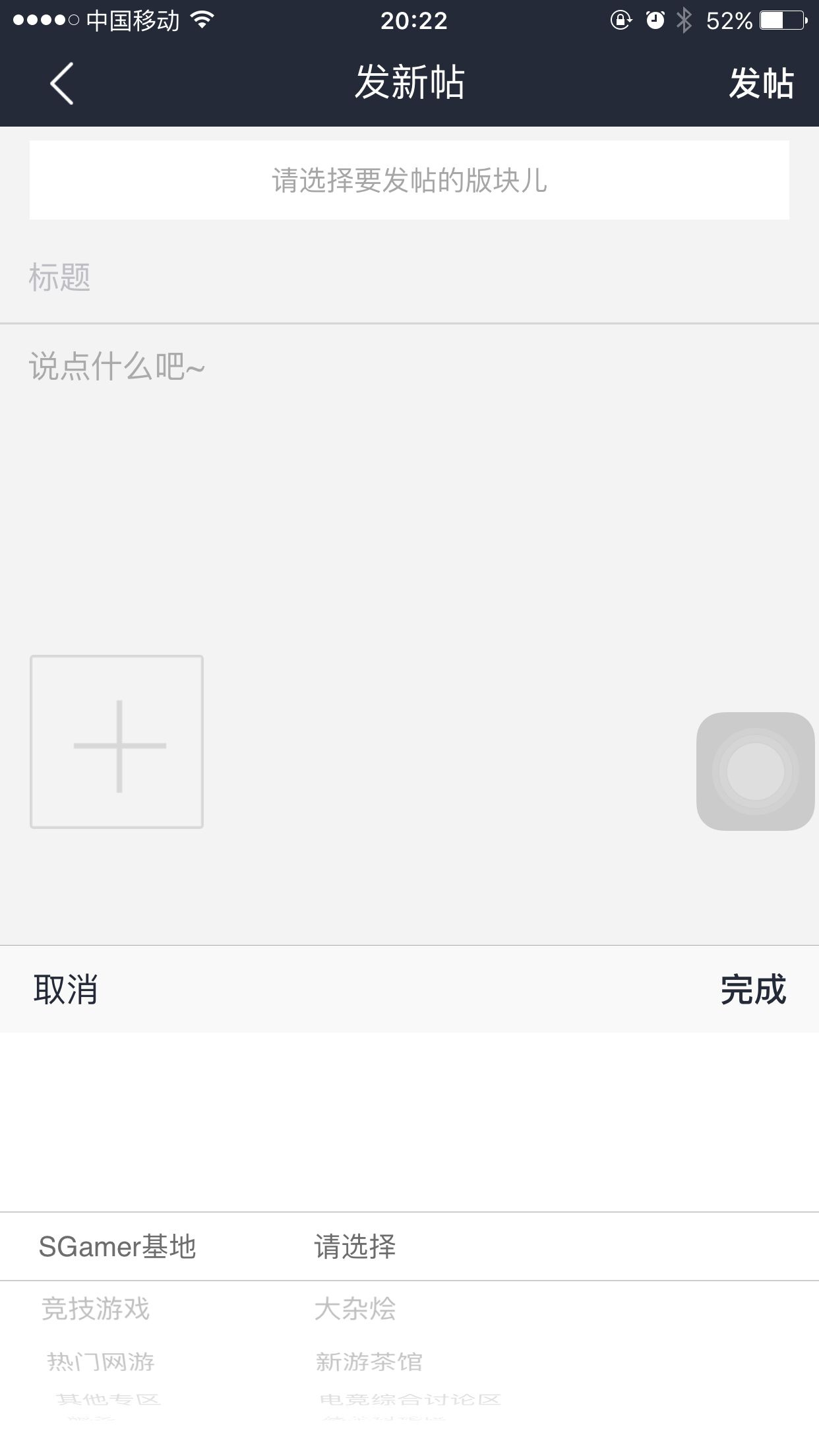Screen dimensions: 819x1456
Task: Go back using the top-left arrow
Action: point(61,84)
